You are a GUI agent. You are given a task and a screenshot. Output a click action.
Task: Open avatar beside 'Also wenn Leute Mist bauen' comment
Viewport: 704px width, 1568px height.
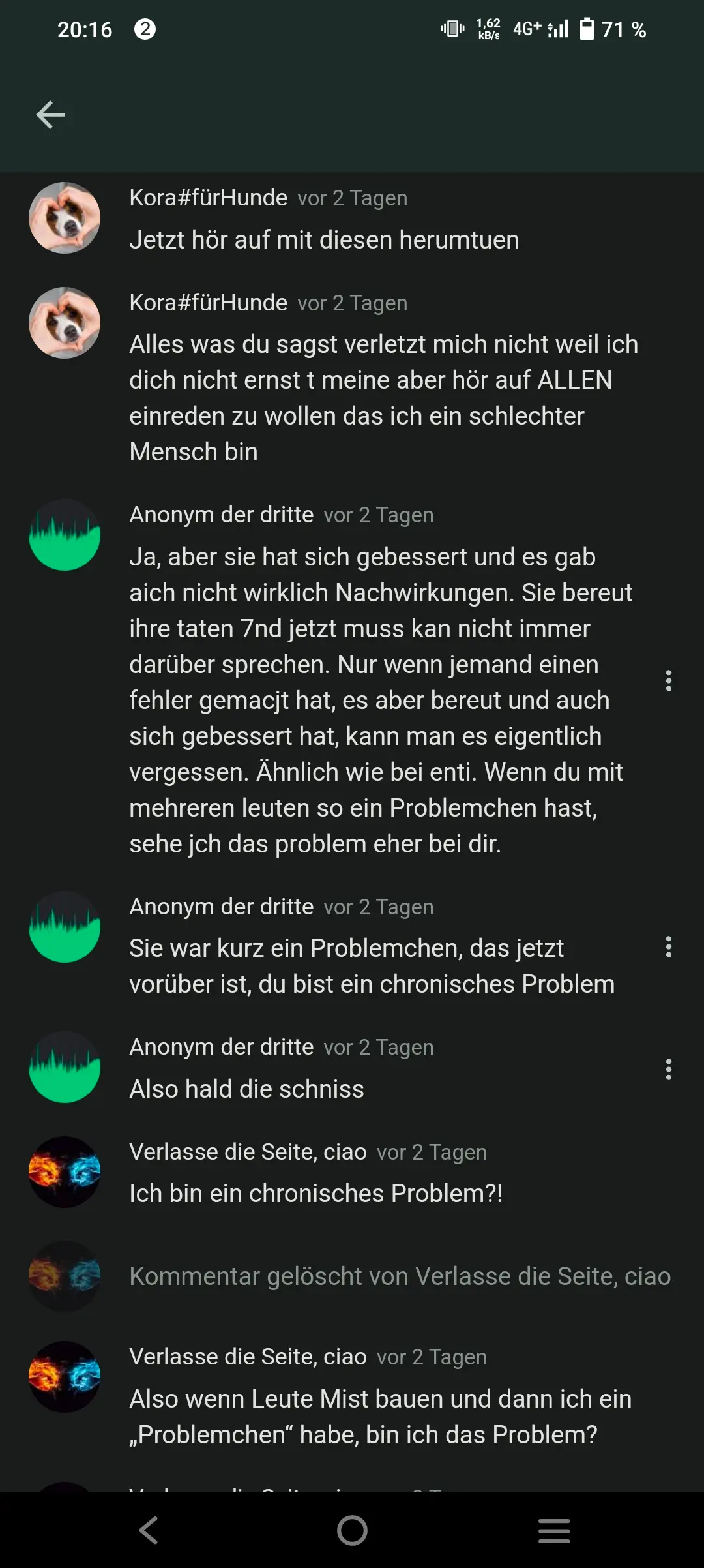point(65,1377)
